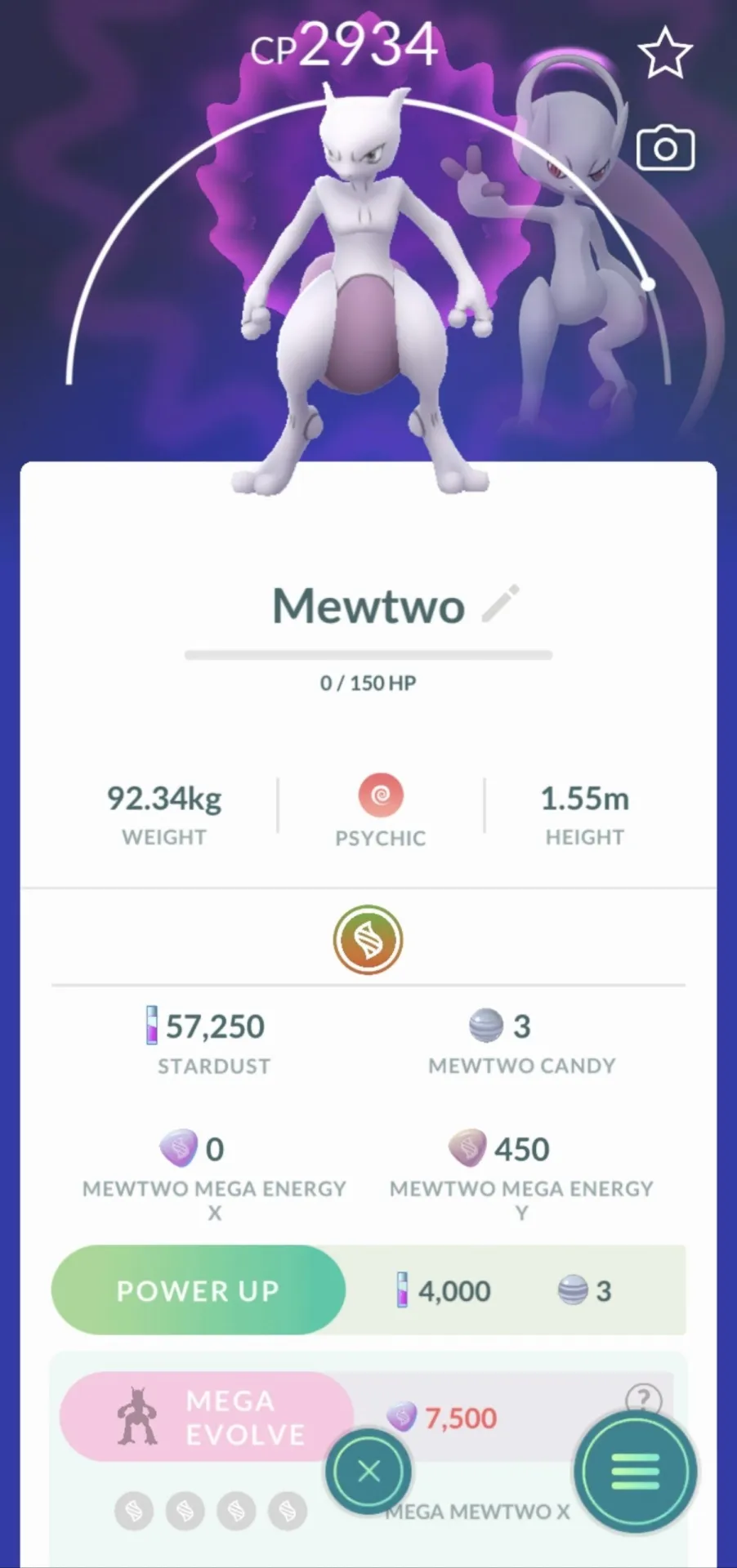Tap the Mega Evolution medallion icon
Screen dimensions: 737x1568
[368, 940]
